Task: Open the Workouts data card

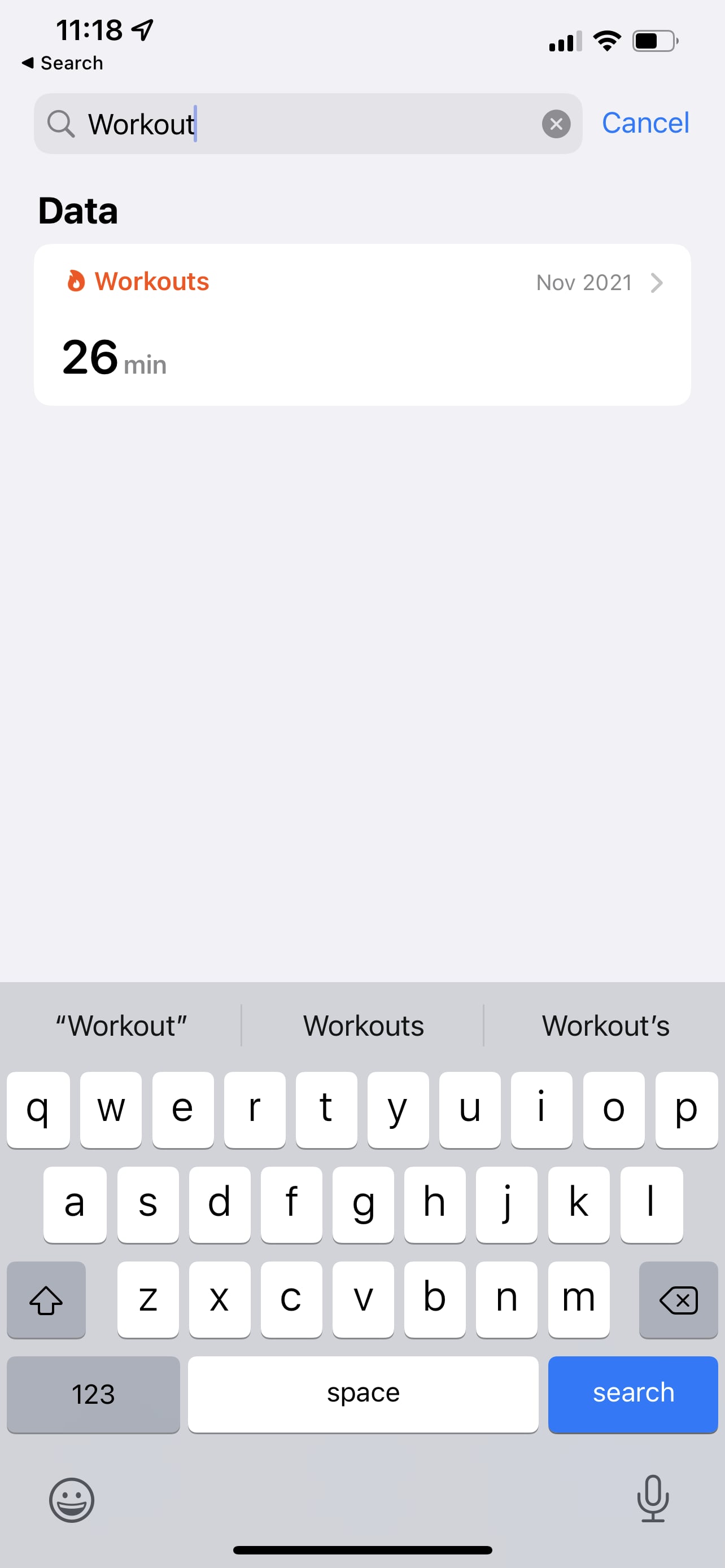Action: tap(362, 325)
